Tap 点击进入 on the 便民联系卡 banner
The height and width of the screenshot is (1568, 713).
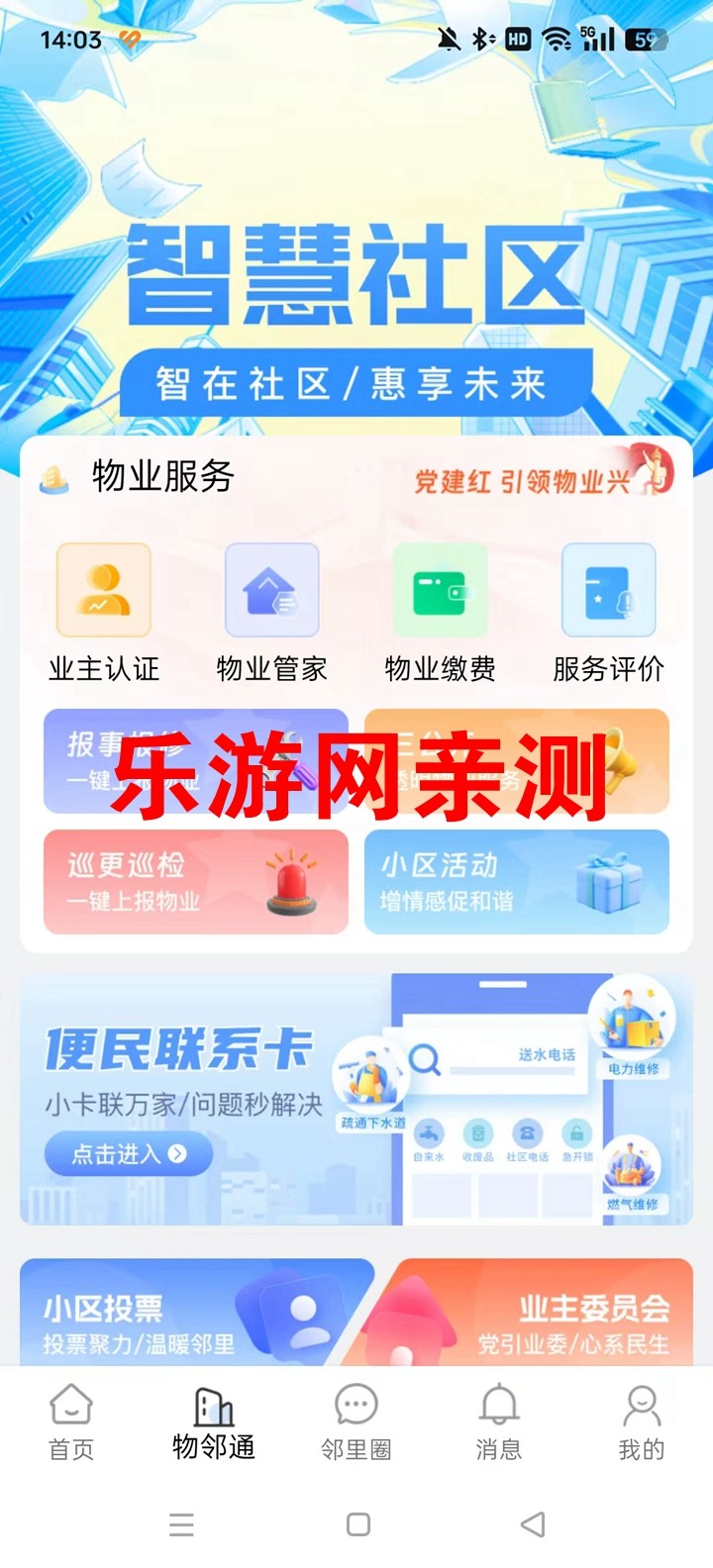[129, 1153]
